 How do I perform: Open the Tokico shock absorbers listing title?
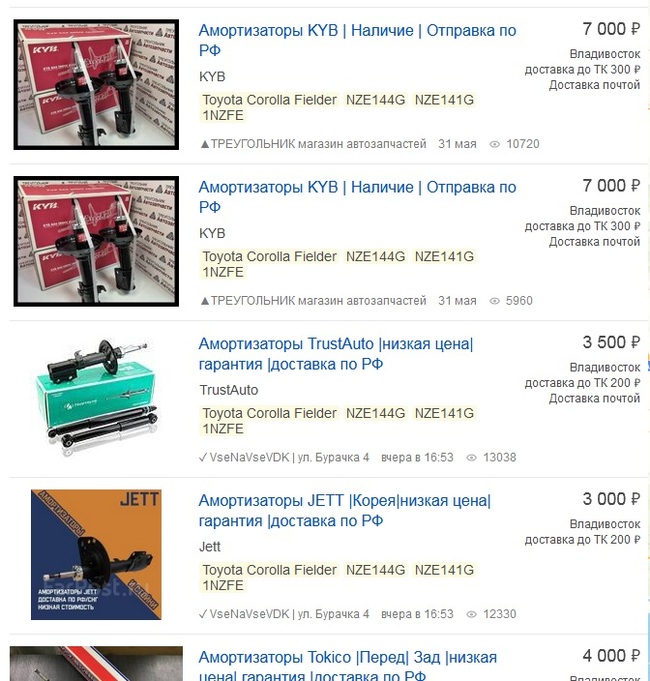(347, 658)
